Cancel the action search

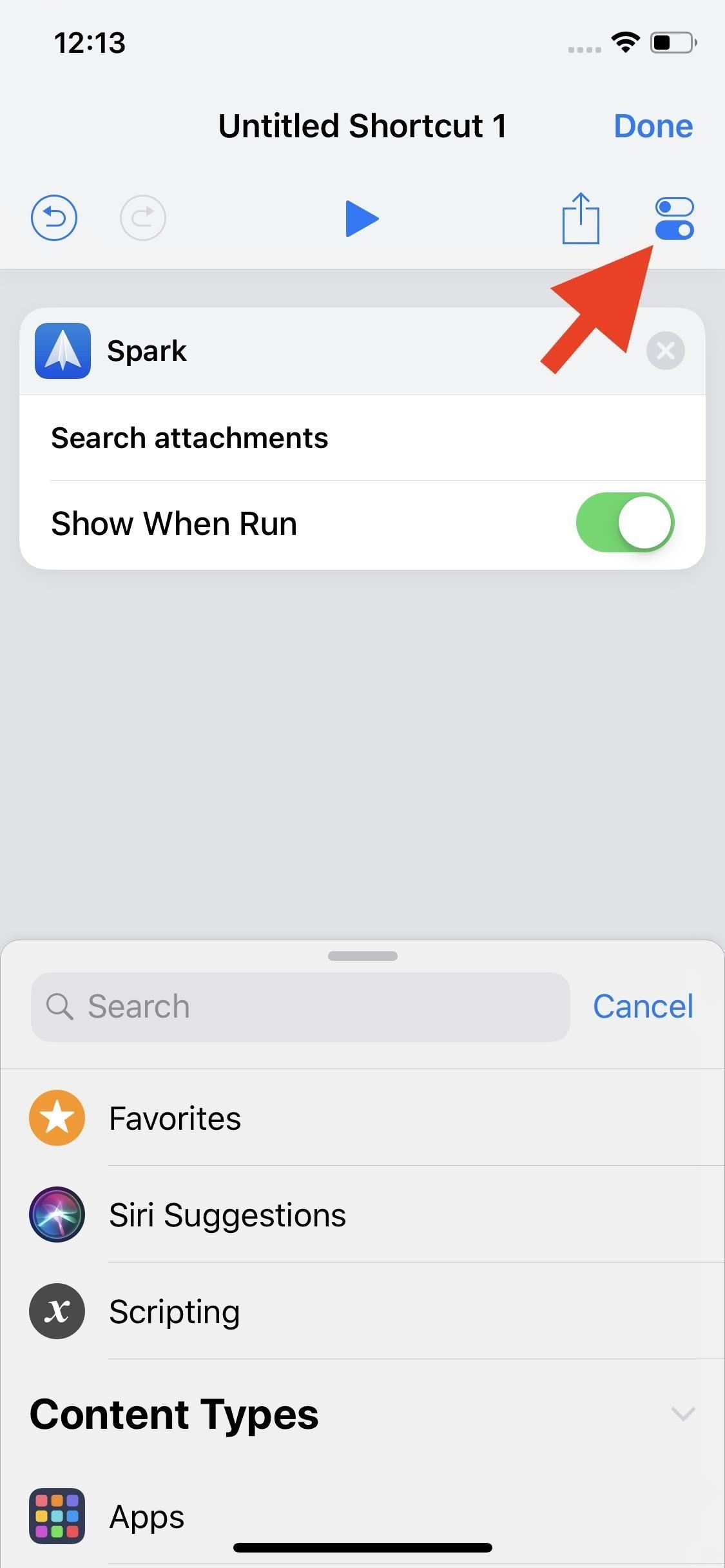643,1005
